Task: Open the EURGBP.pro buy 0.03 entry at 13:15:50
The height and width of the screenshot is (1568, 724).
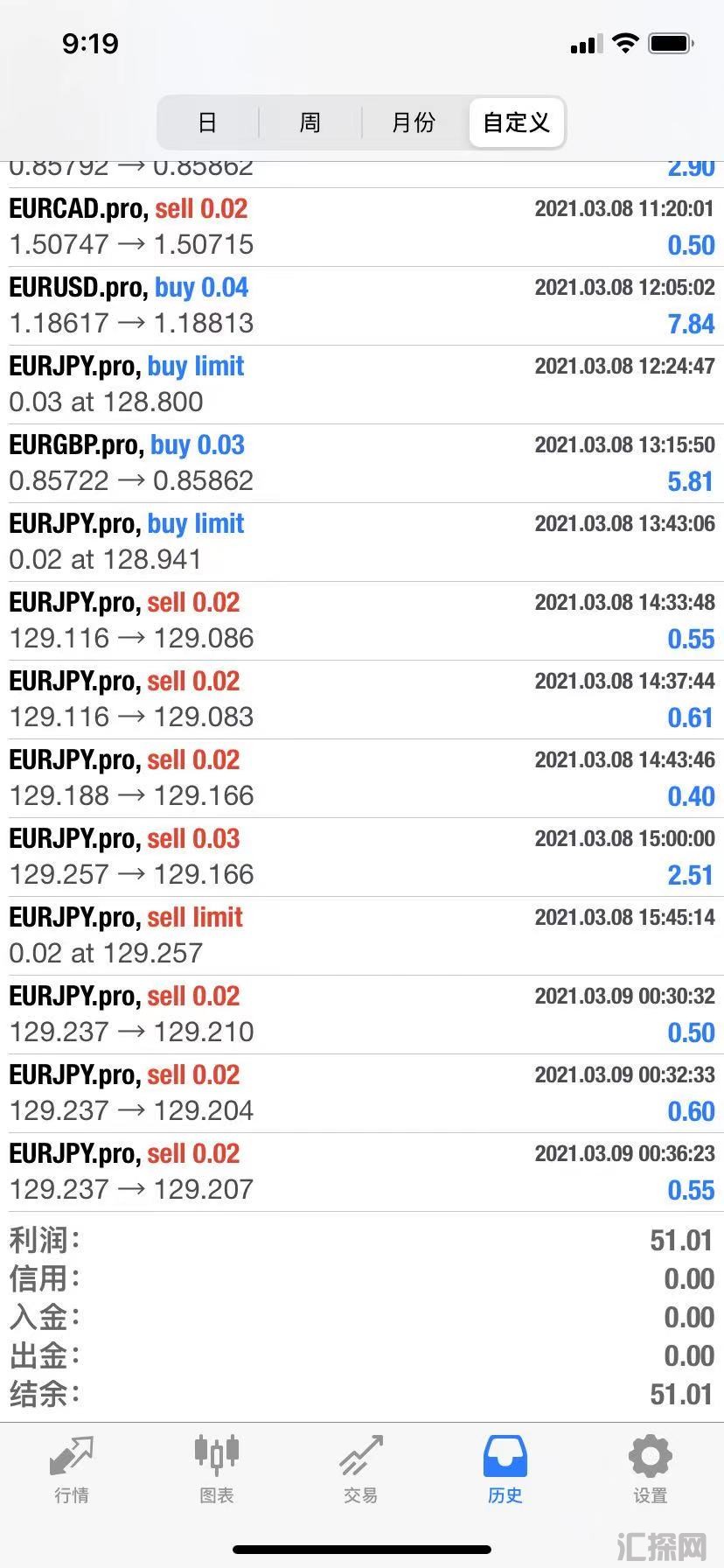Action: tap(362, 464)
